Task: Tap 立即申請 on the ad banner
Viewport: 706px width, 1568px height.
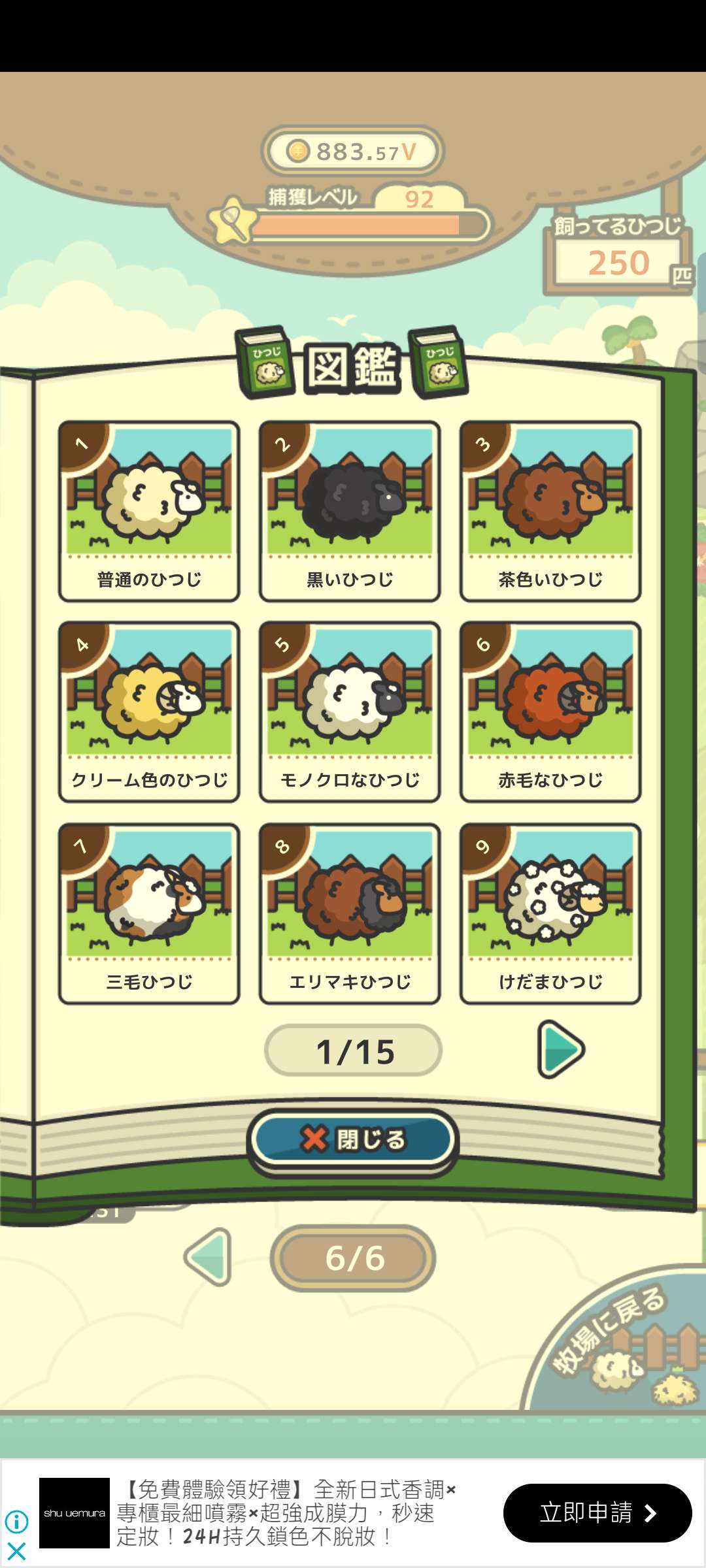Action: (x=597, y=1512)
